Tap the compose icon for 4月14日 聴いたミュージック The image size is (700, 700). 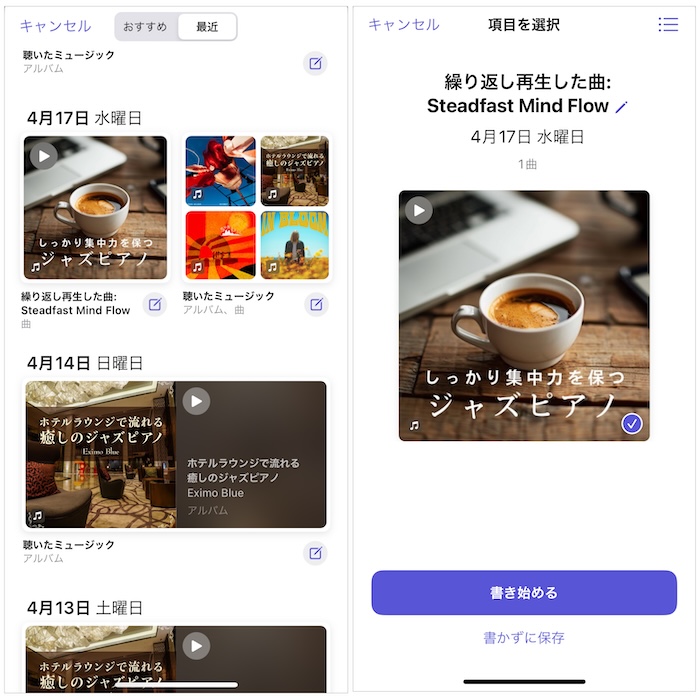pos(315,552)
